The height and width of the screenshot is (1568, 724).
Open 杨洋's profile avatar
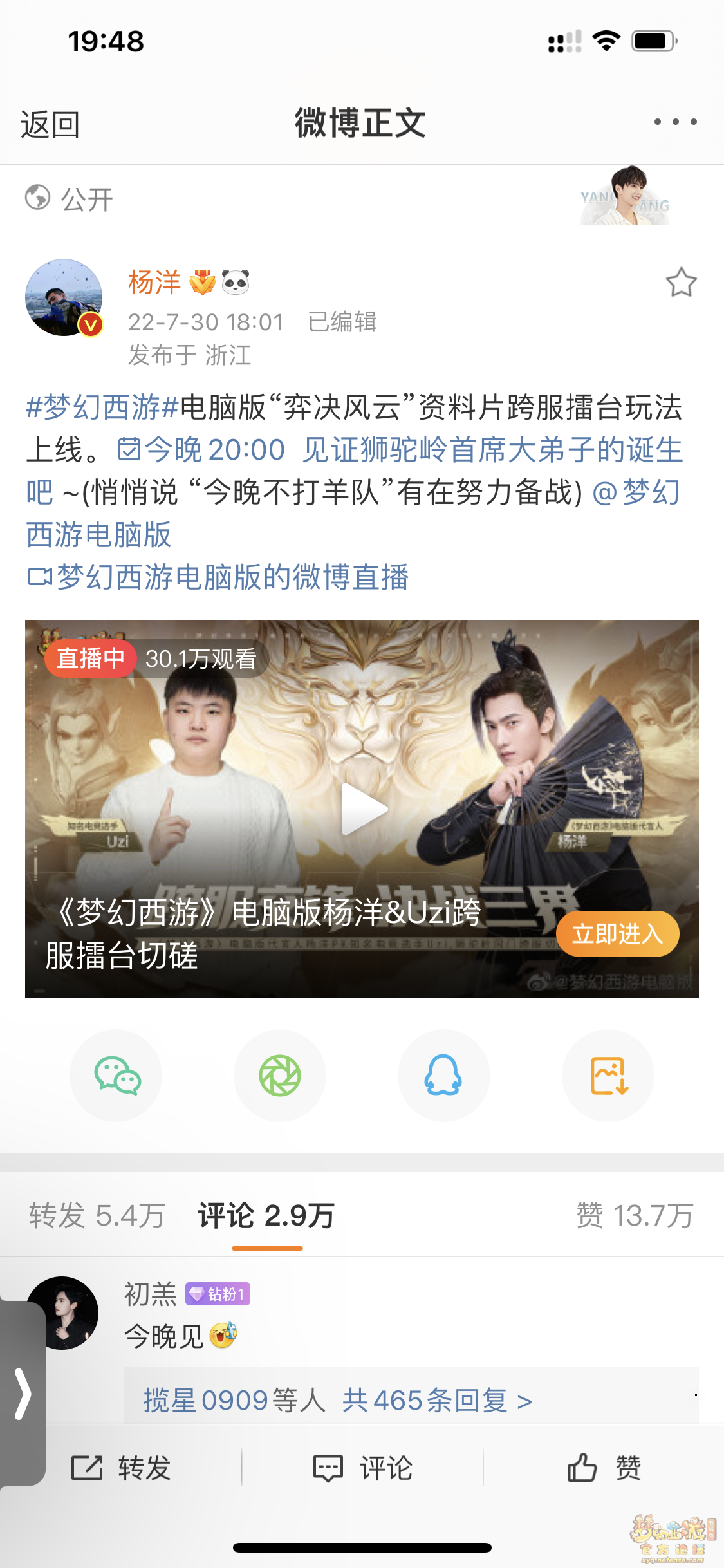point(64,297)
